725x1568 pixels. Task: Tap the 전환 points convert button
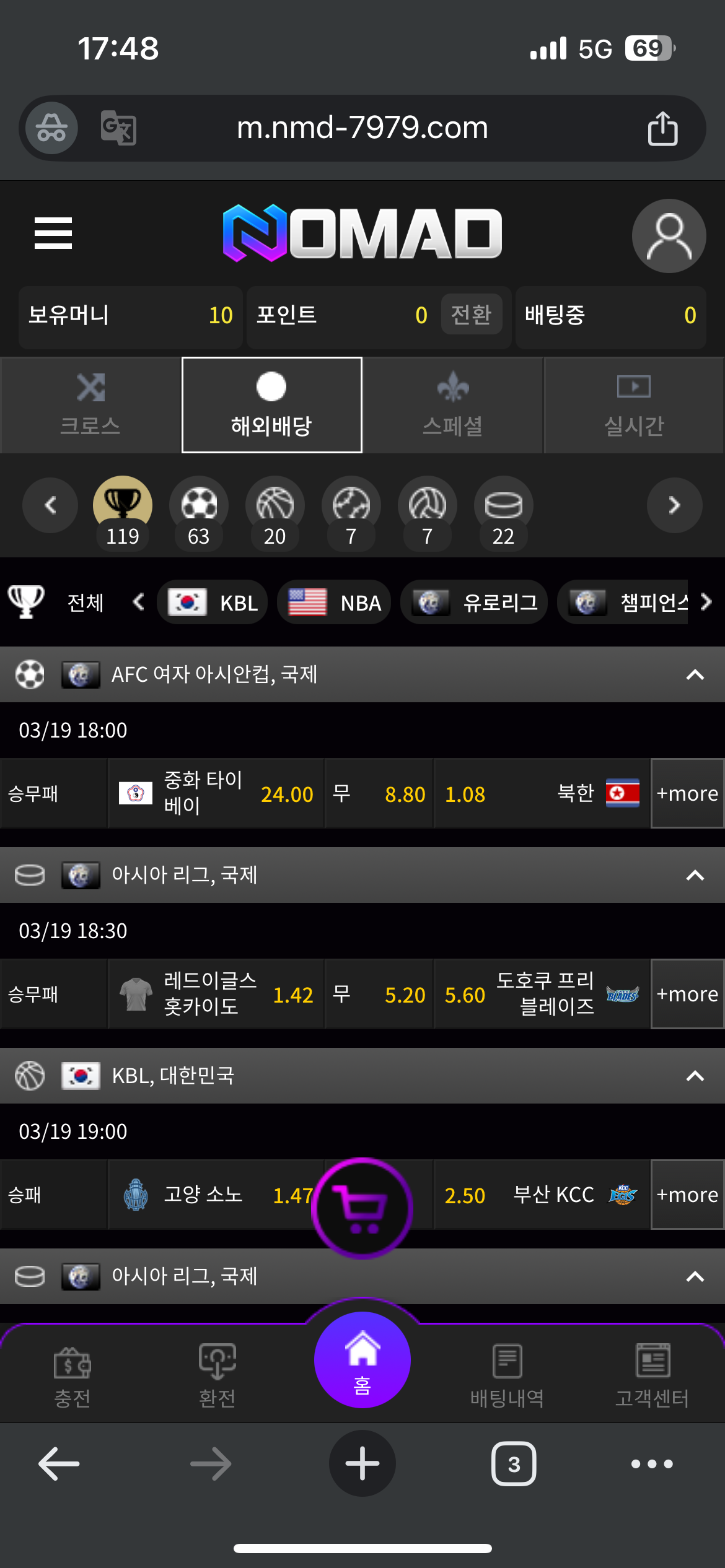[471, 315]
